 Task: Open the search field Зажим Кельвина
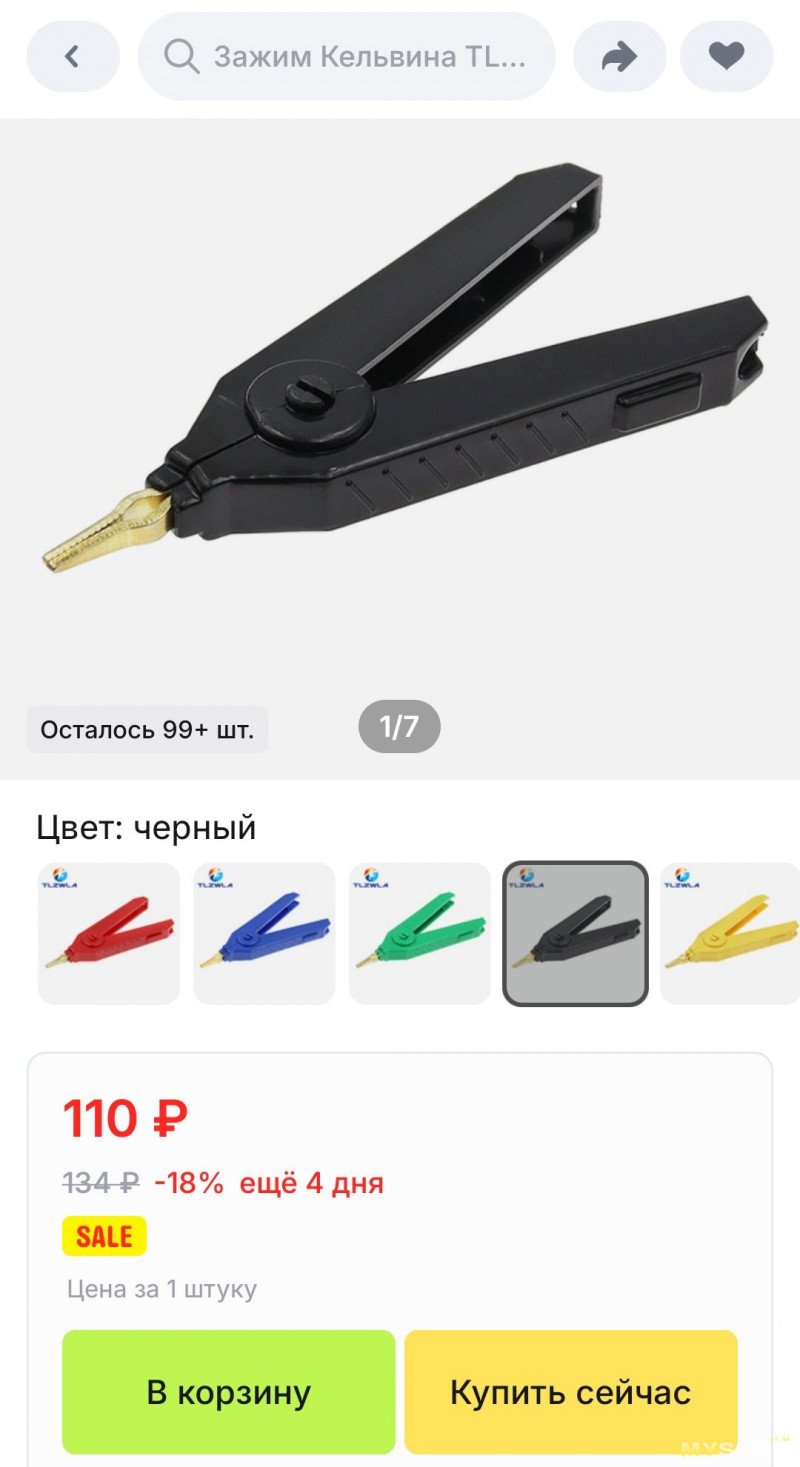[x=346, y=57]
